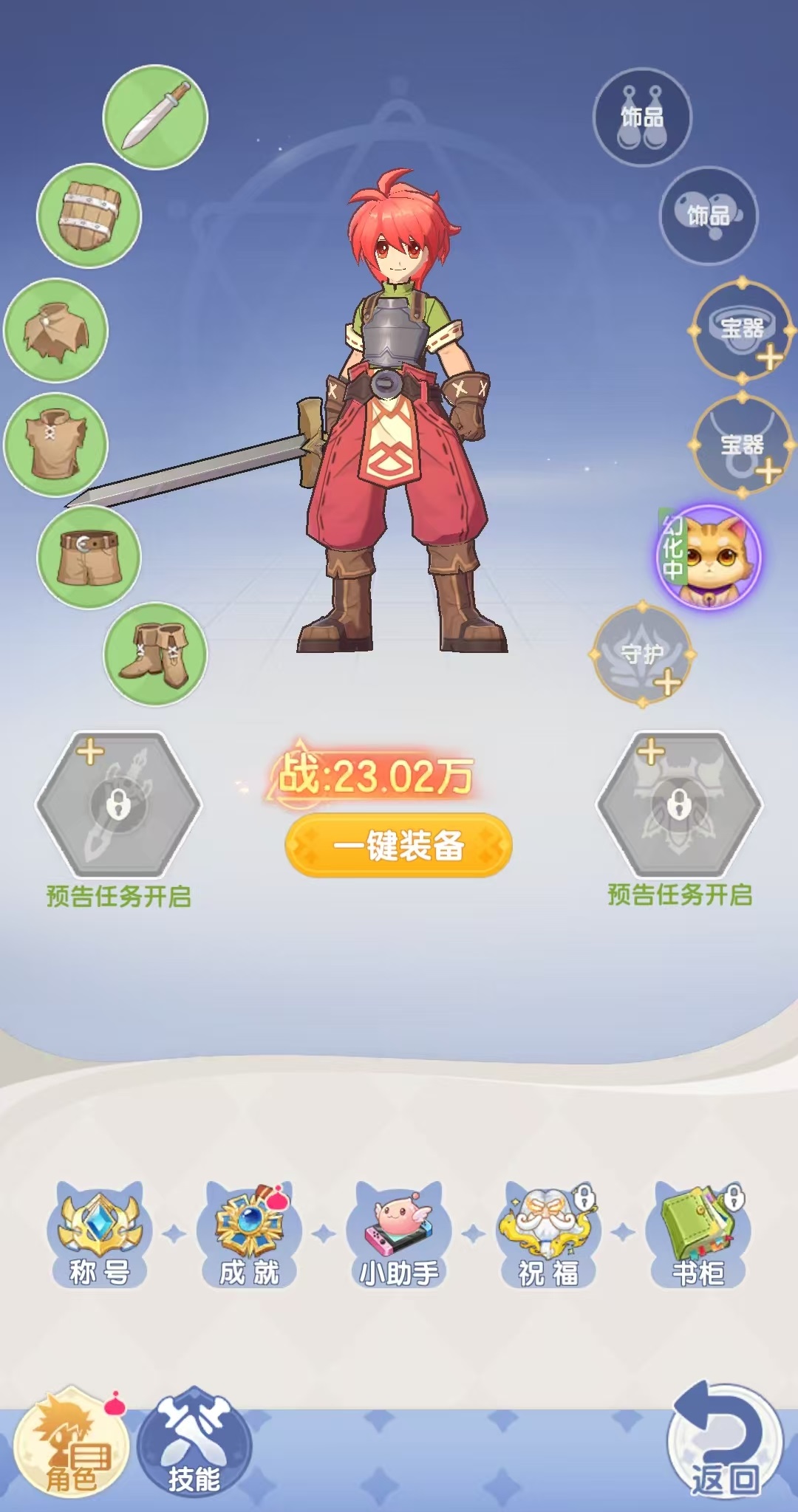Open the locked 祝福 blessing feature

pos(548,1235)
